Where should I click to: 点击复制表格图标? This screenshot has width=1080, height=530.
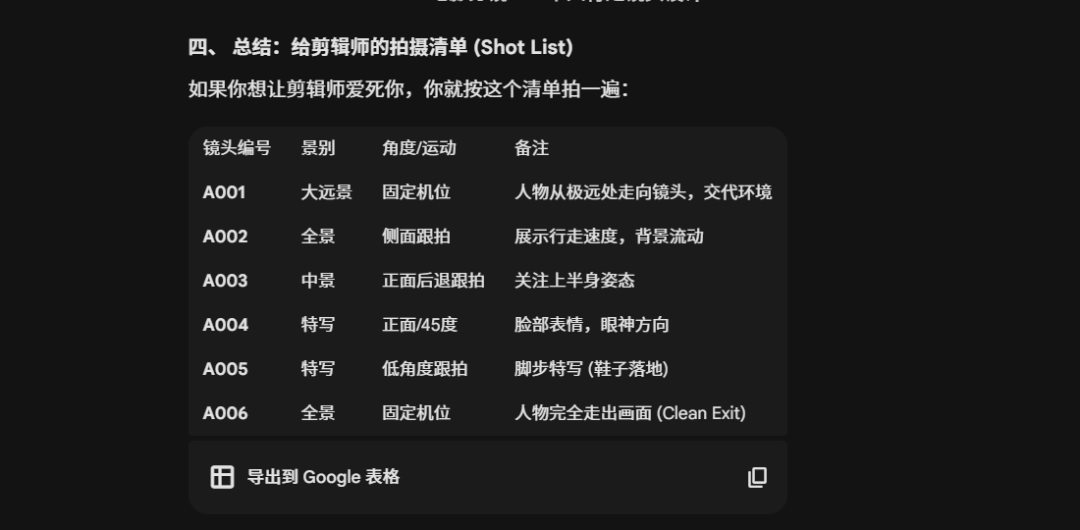pos(757,478)
